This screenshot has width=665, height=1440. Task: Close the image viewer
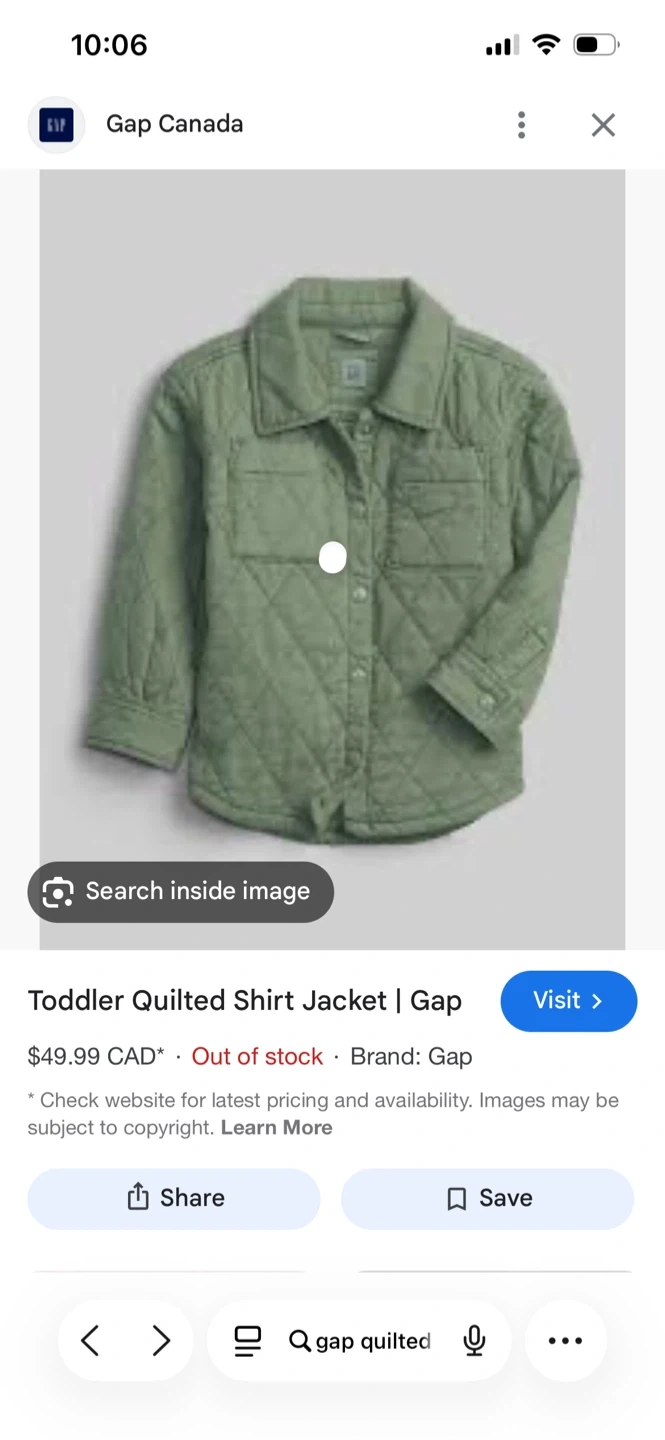pyautogui.click(x=603, y=125)
